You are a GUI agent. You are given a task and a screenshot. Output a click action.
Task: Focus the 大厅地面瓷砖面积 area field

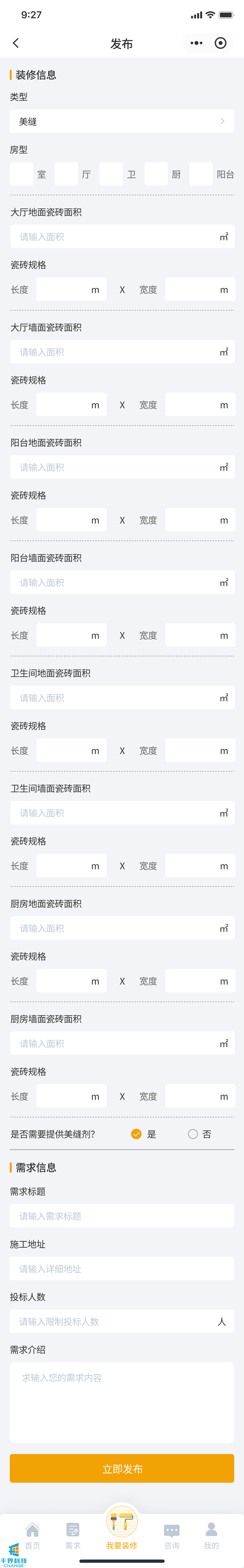[x=116, y=237]
